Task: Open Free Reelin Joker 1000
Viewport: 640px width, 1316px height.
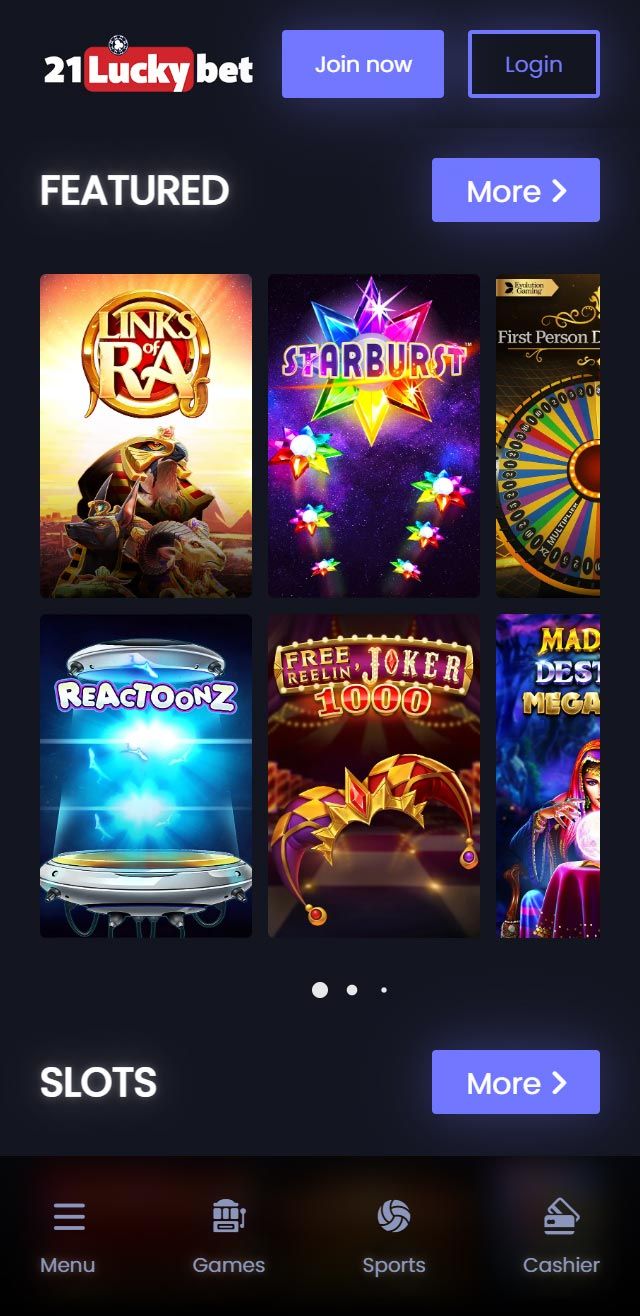Action: point(374,776)
